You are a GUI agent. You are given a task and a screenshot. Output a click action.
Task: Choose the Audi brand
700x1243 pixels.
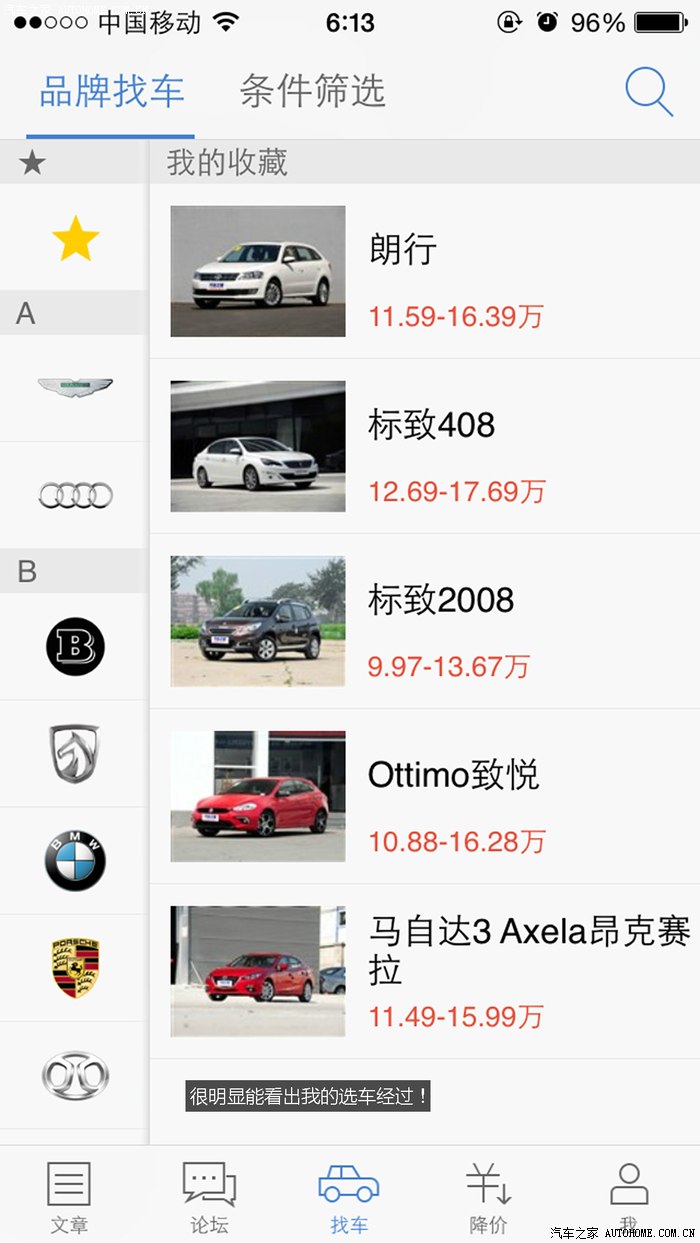tap(75, 495)
